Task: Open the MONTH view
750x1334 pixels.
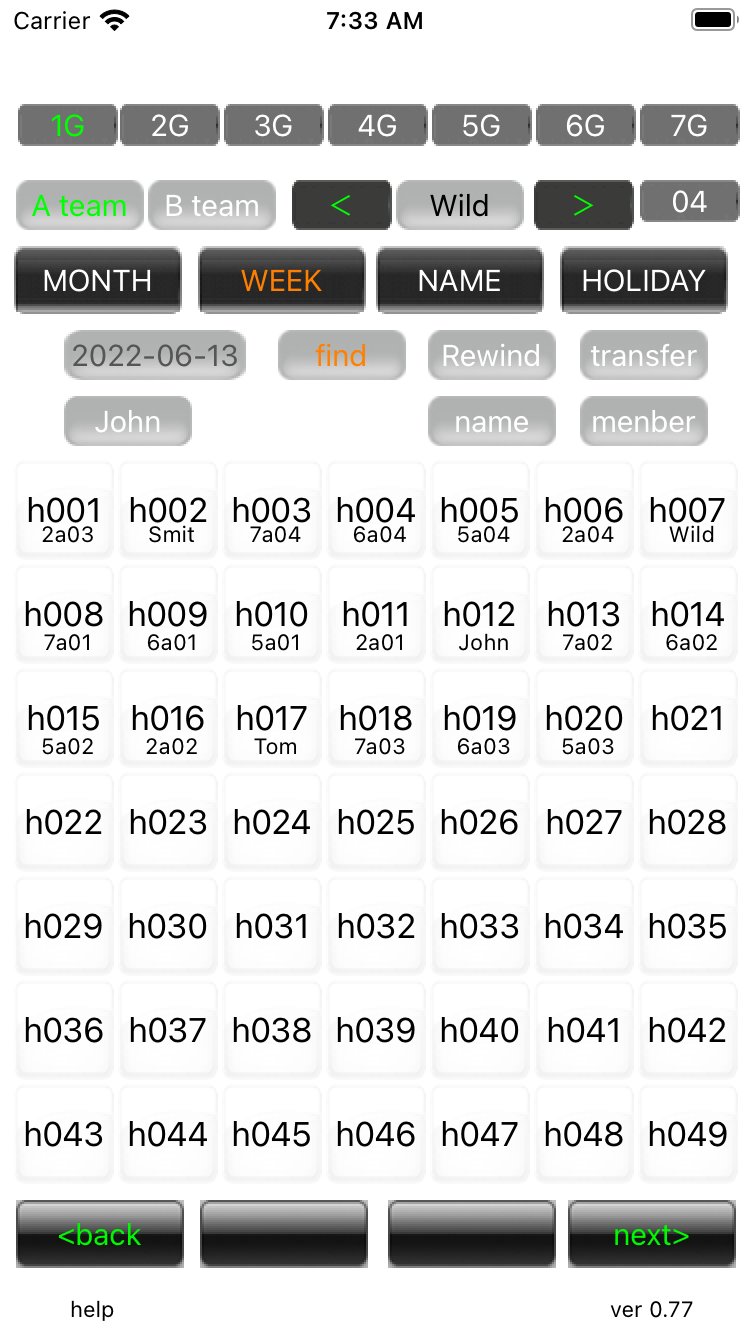Action: tap(98, 280)
